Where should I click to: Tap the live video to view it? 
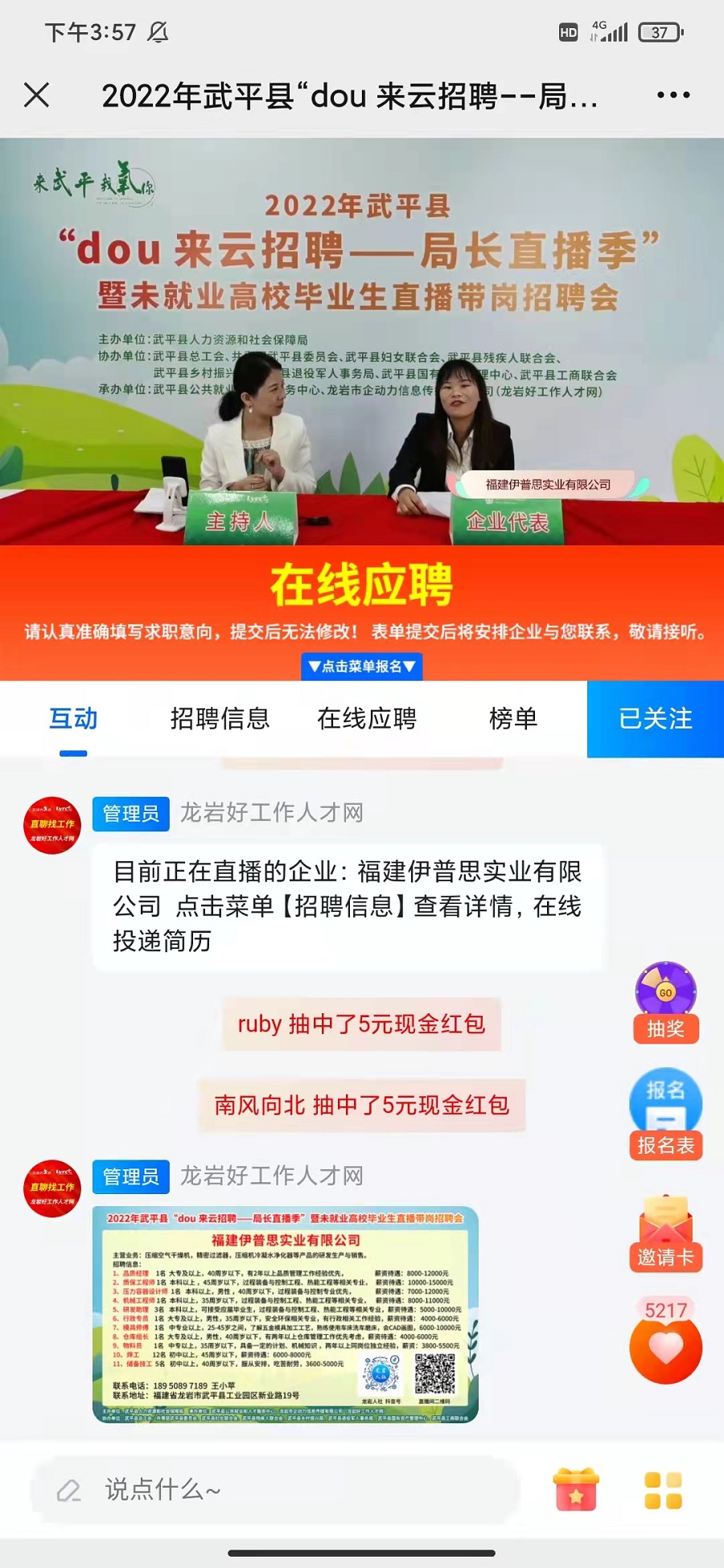coord(361,342)
